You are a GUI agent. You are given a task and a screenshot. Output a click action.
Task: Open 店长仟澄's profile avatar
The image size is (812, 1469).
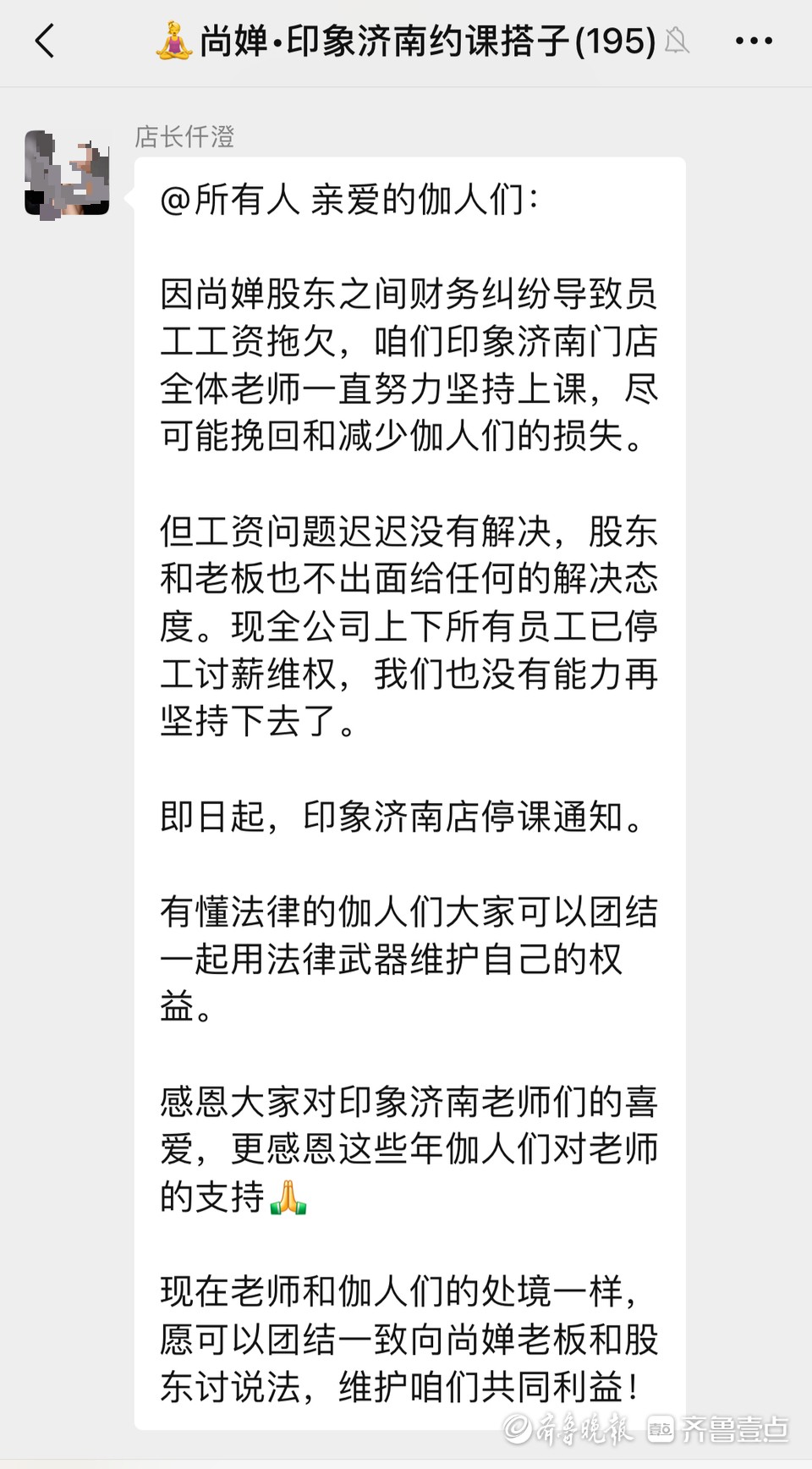coord(67,173)
